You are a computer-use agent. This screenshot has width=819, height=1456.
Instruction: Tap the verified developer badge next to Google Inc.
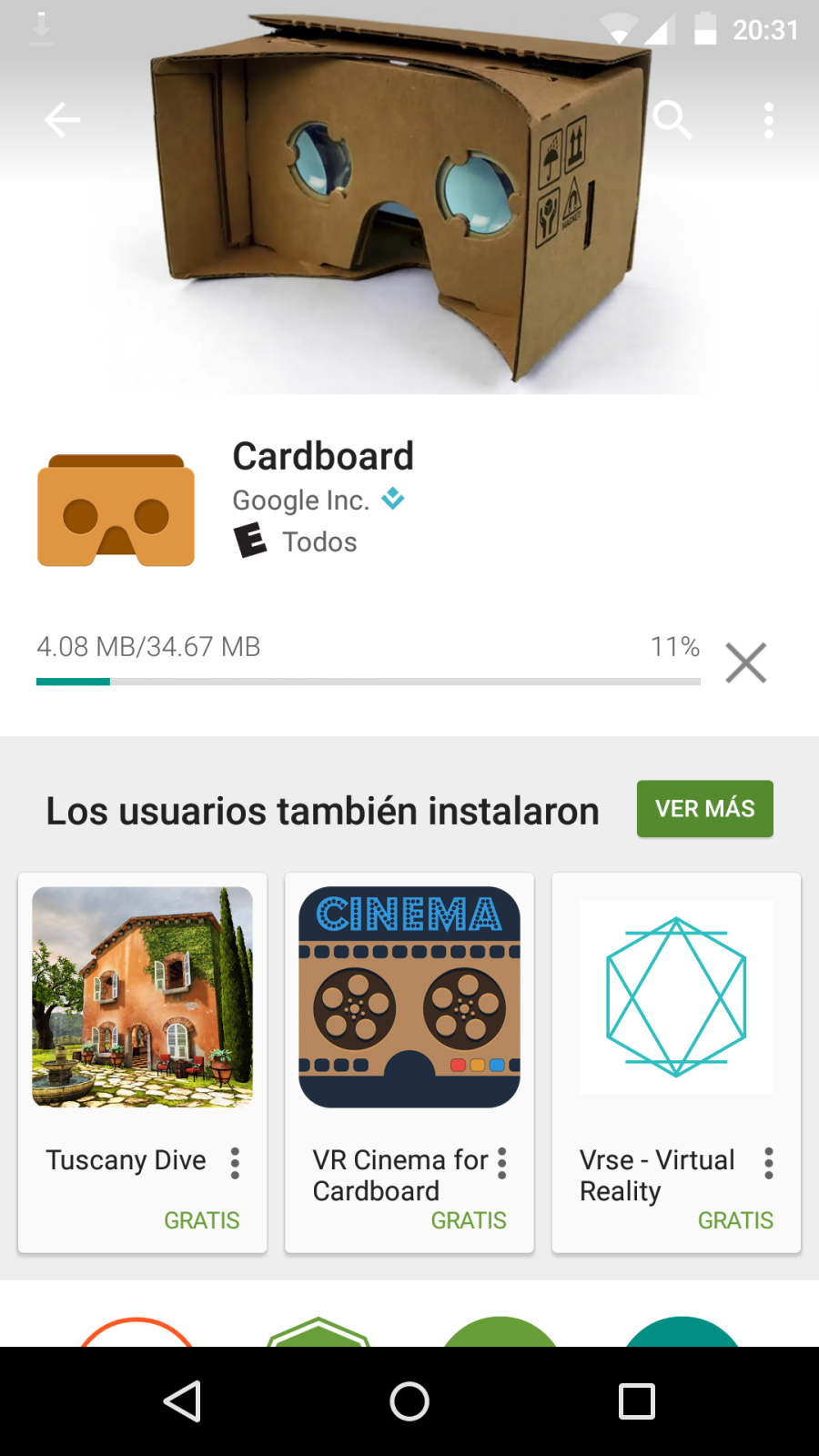click(393, 500)
